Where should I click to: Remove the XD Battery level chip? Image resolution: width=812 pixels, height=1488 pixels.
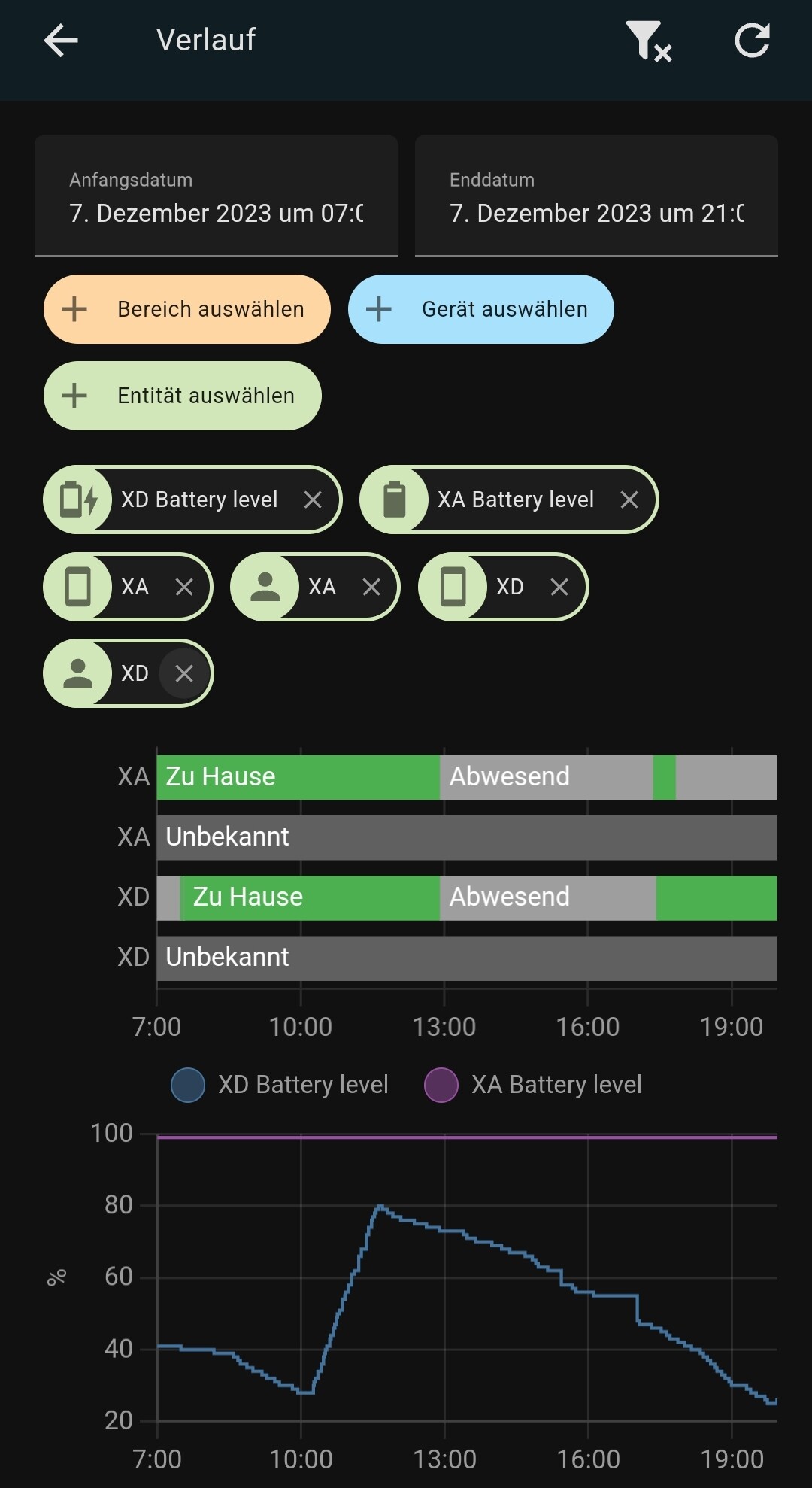pos(313,500)
